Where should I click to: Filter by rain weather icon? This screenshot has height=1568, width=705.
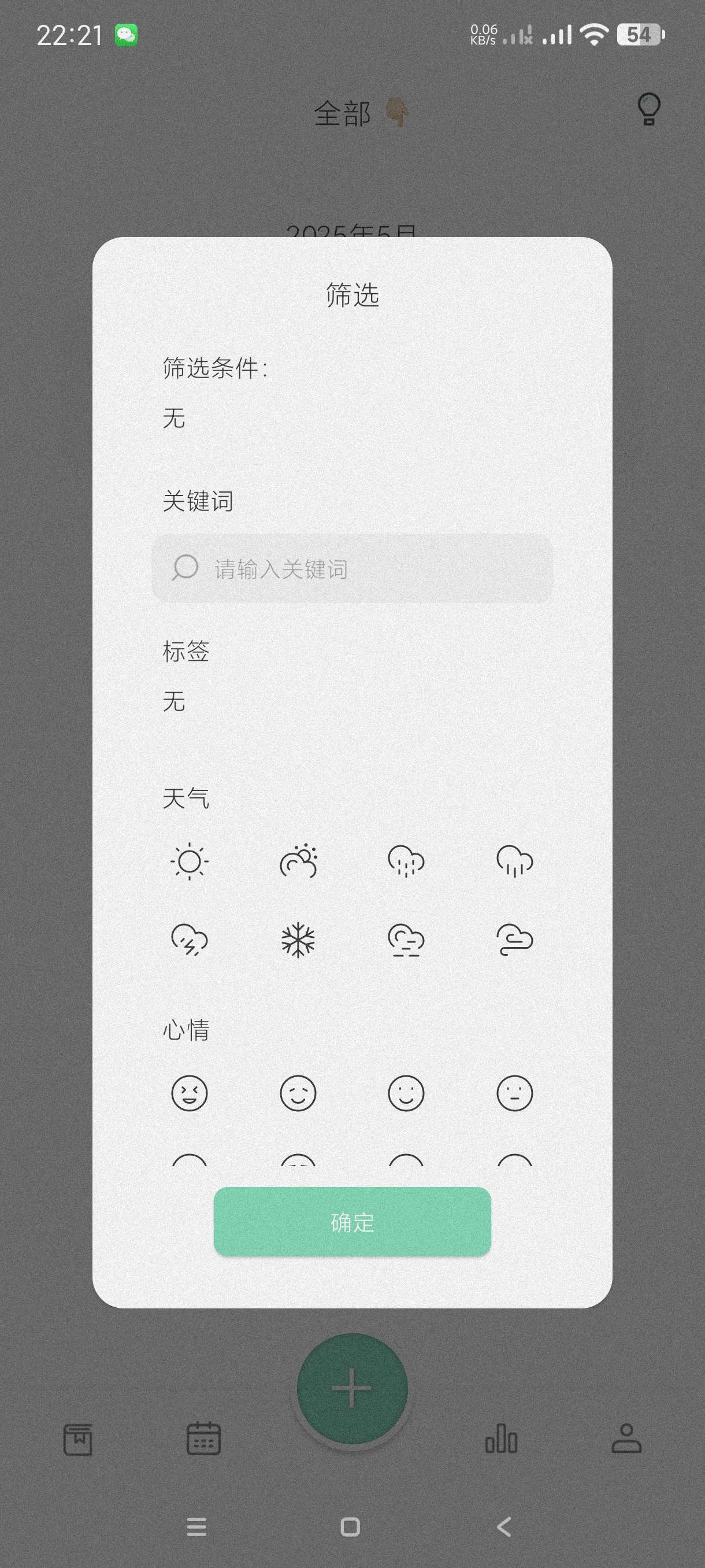click(515, 861)
